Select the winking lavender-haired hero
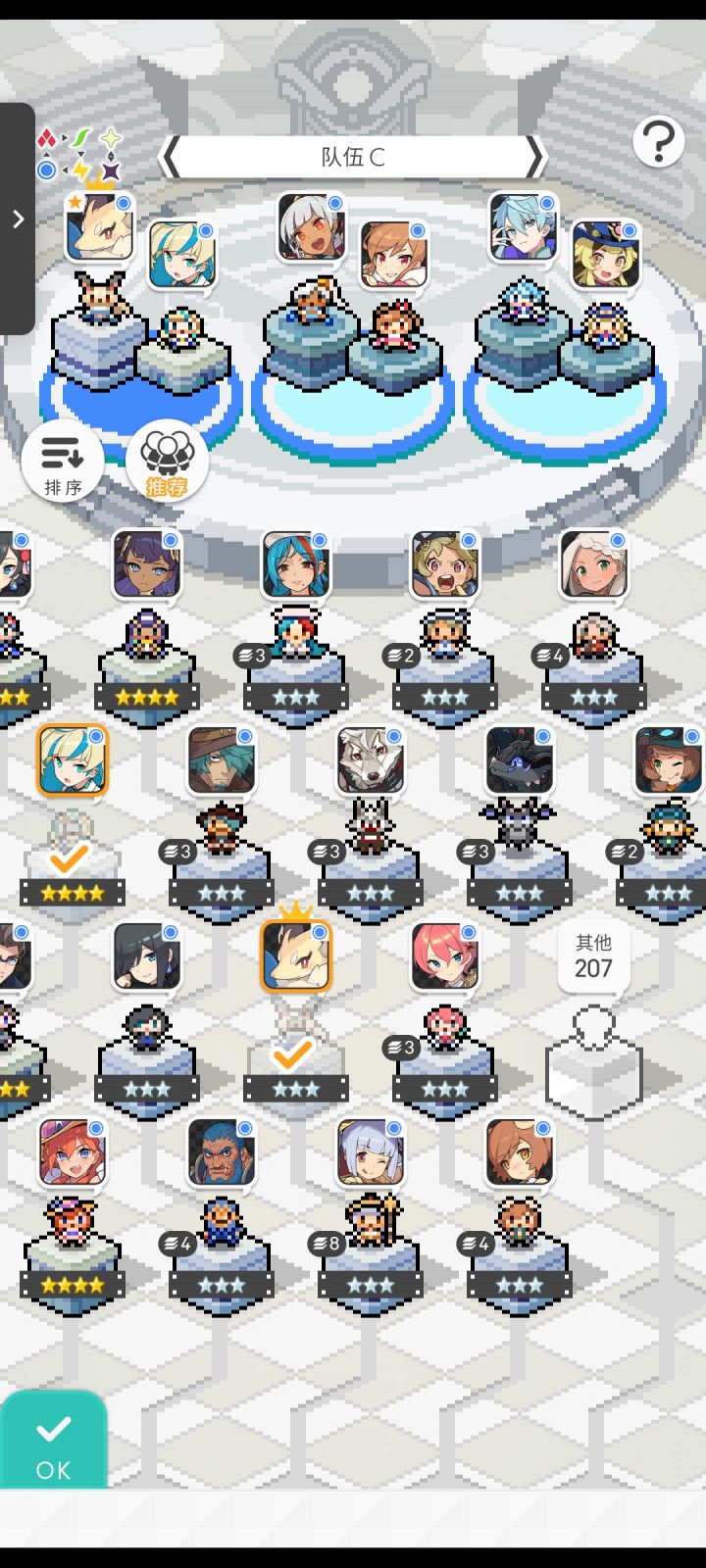 [370, 1152]
